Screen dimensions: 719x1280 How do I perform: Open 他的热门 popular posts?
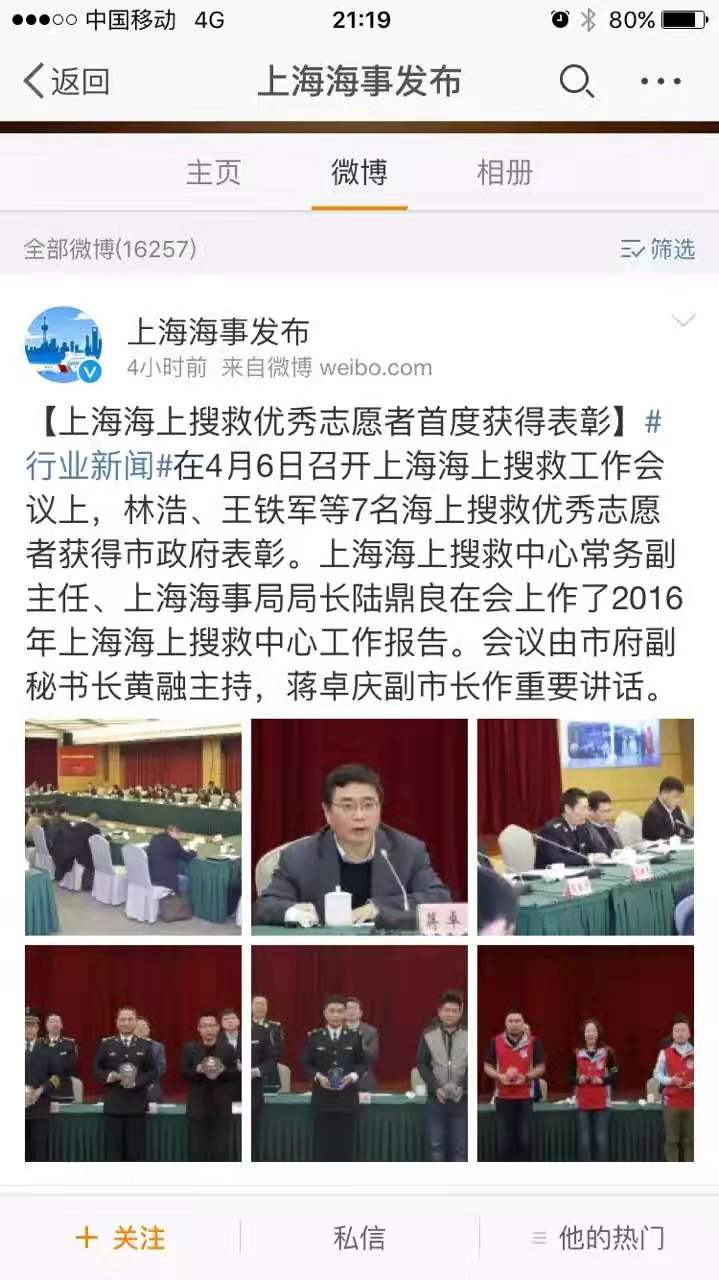tap(598, 1238)
